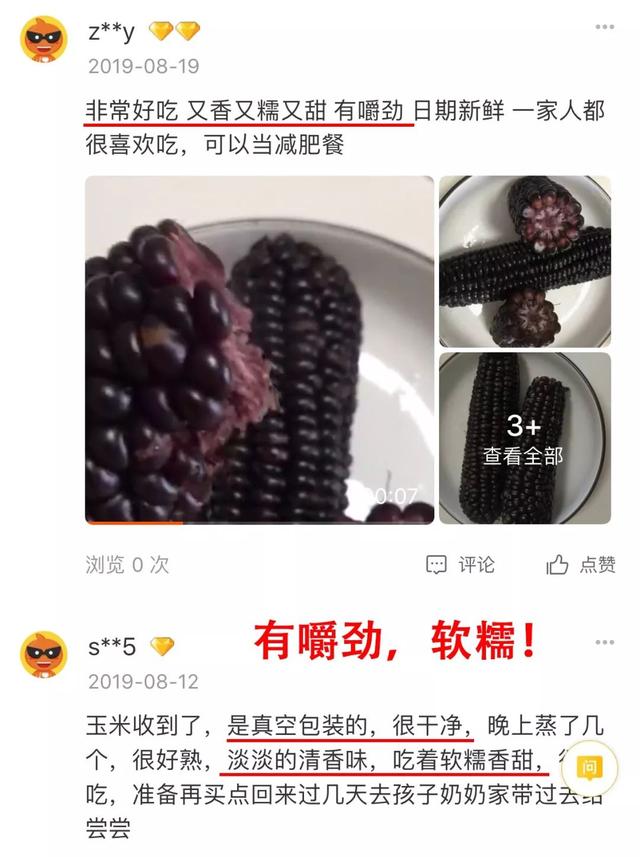Like z**y's review with 点赞
The width and height of the screenshot is (640, 857).
[581, 565]
